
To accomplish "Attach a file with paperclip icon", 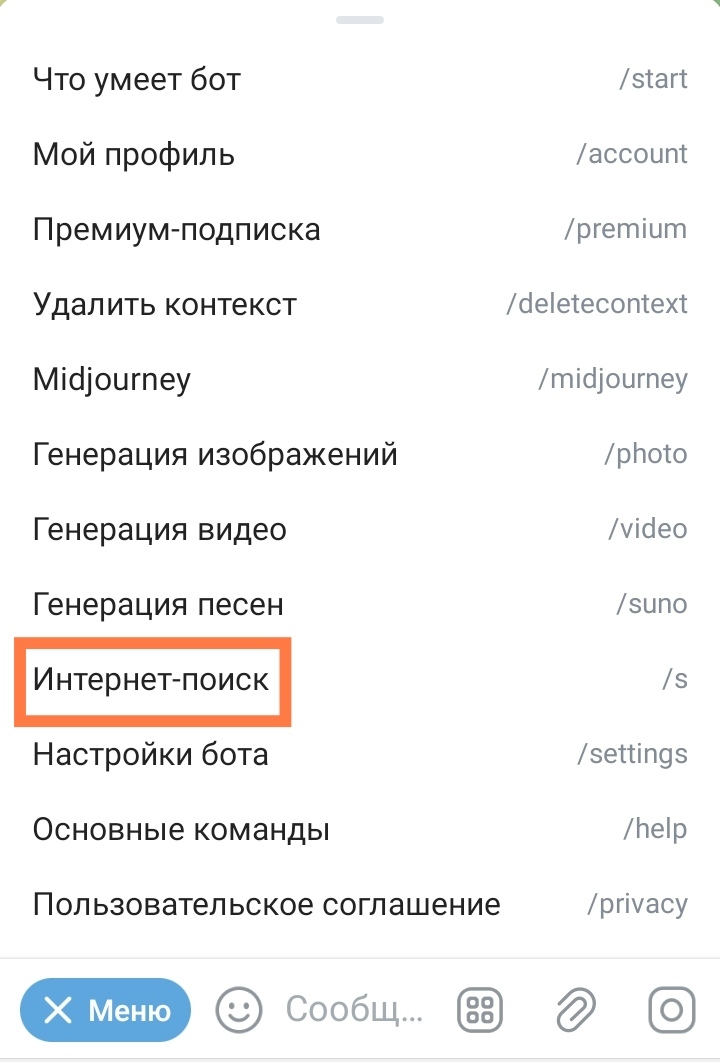I will pos(576,1010).
